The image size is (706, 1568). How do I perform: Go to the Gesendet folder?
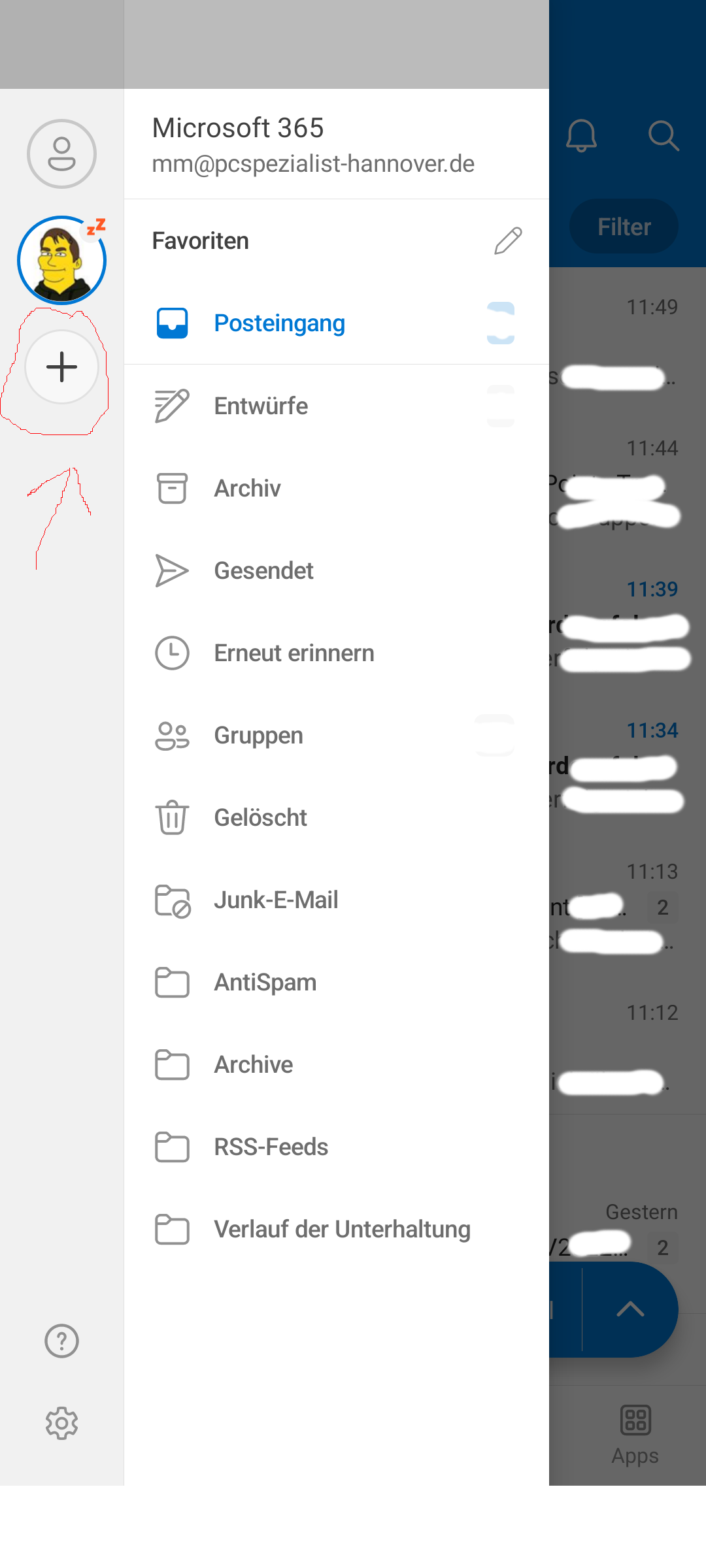click(337, 570)
